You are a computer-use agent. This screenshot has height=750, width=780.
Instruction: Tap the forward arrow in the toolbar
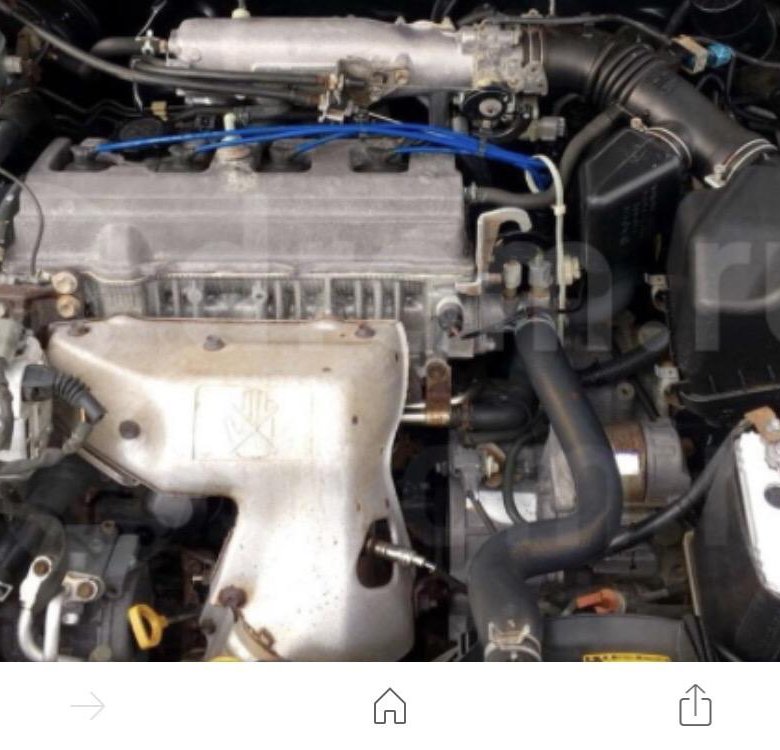pos(88,707)
